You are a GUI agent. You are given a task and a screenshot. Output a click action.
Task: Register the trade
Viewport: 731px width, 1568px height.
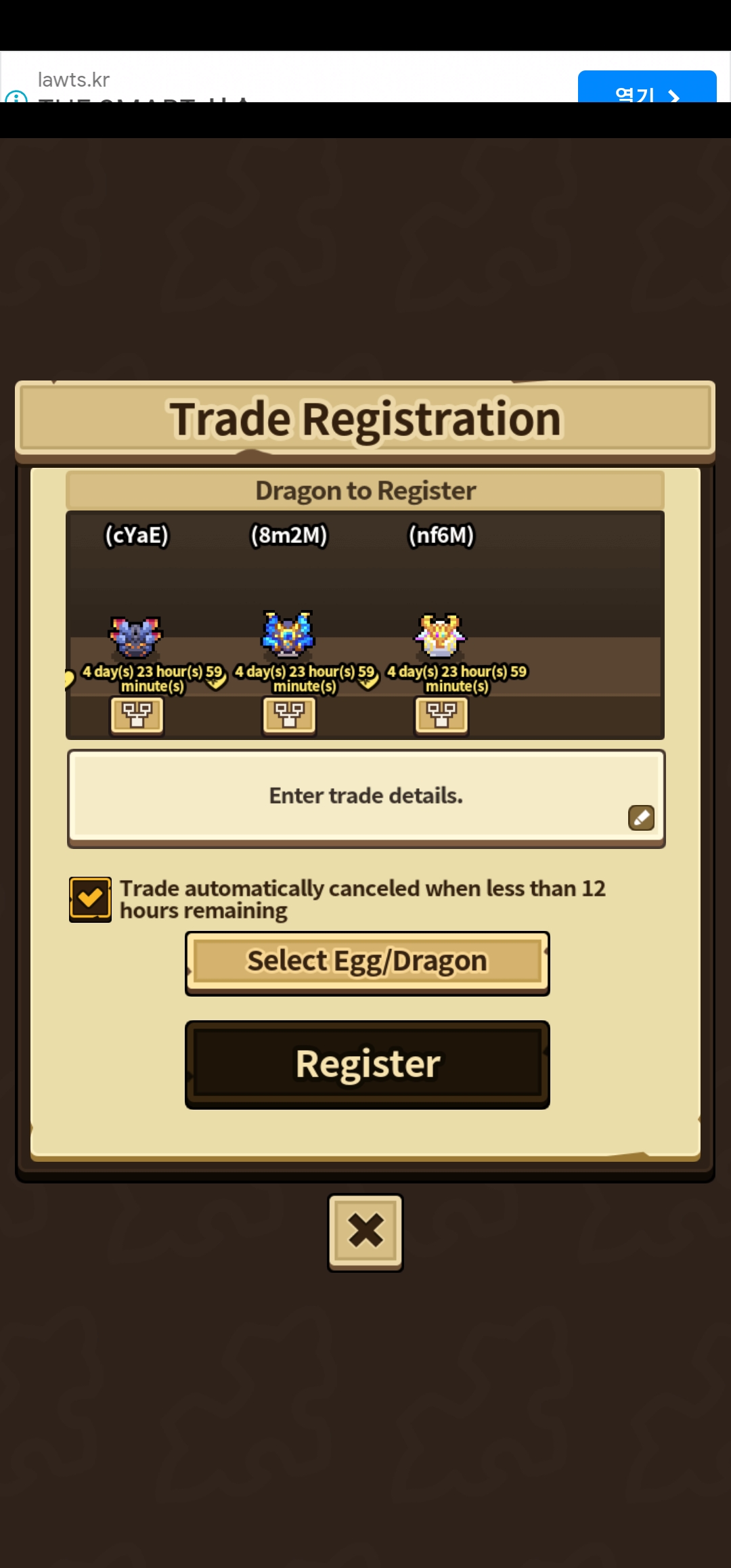click(367, 1064)
